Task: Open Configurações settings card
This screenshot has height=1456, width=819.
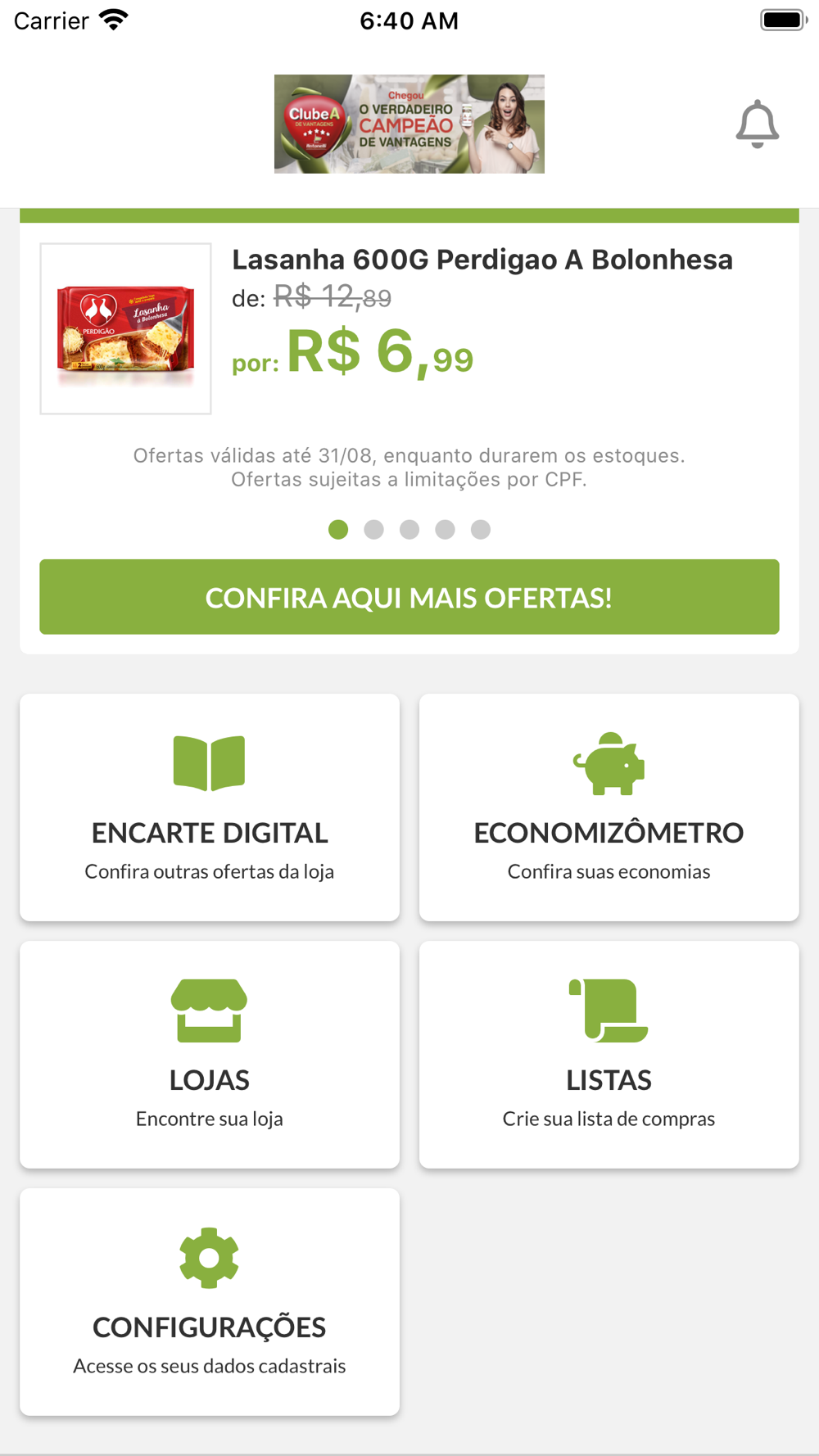Action: pyautogui.click(x=210, y=1301)
